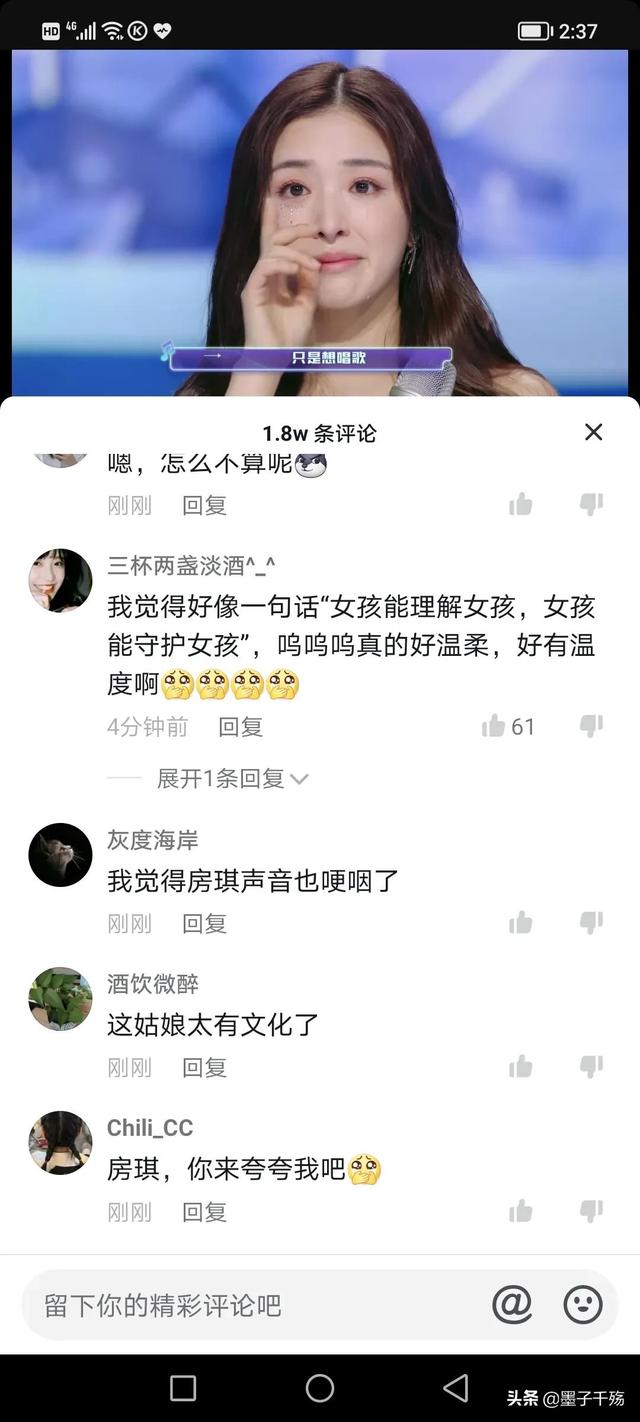Open Chili_CC's profile avatar

[60, 1143]
